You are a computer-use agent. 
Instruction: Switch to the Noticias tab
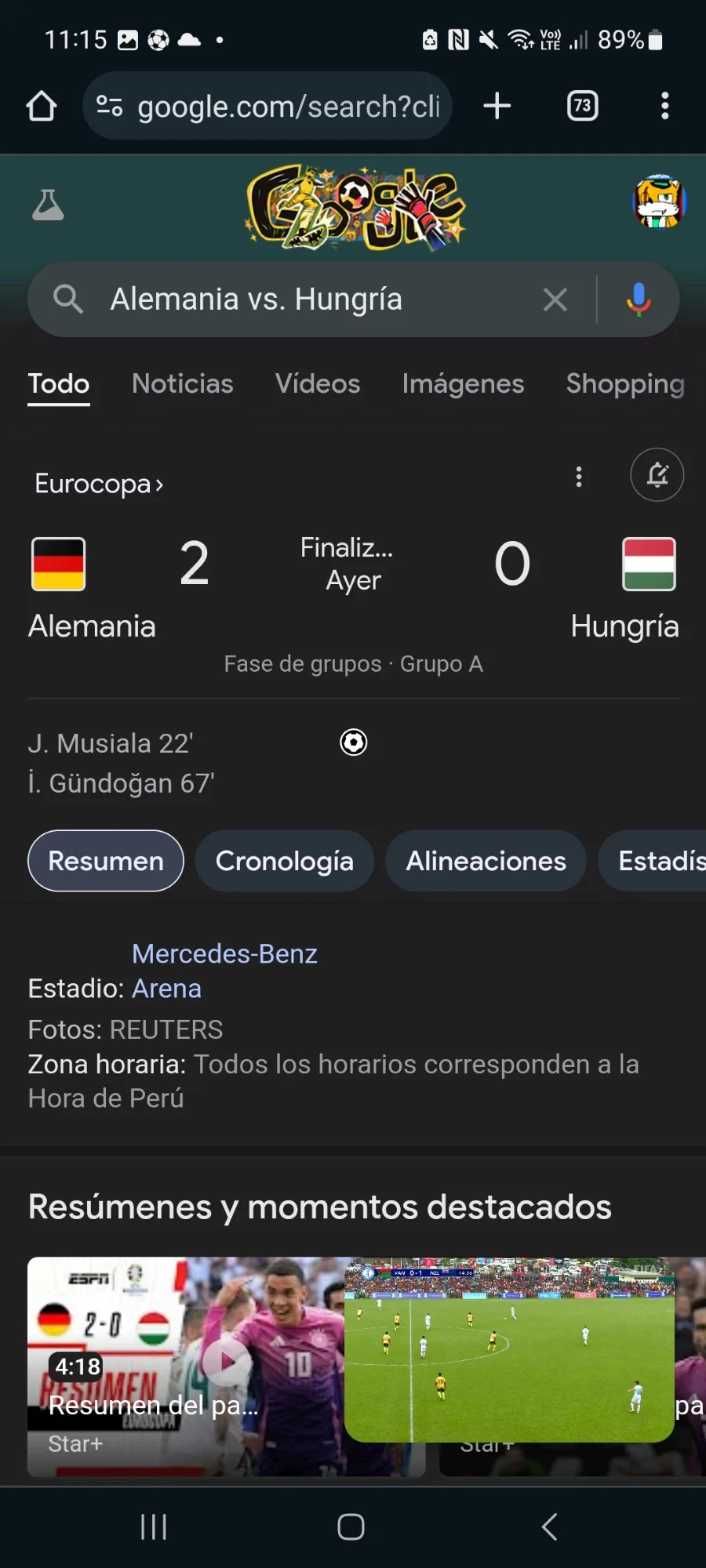(x=183, y=383)
